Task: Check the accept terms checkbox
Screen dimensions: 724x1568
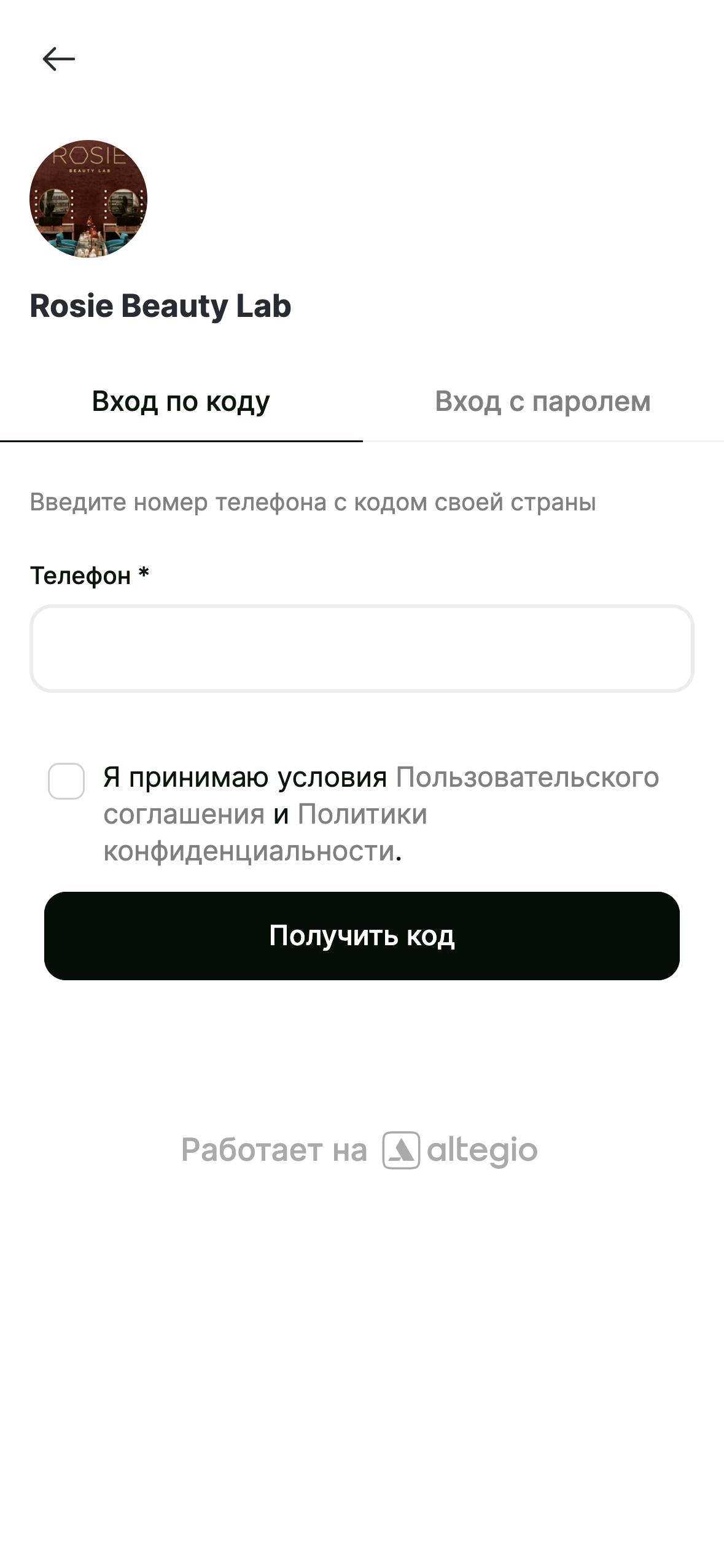Action: point(66,781)
